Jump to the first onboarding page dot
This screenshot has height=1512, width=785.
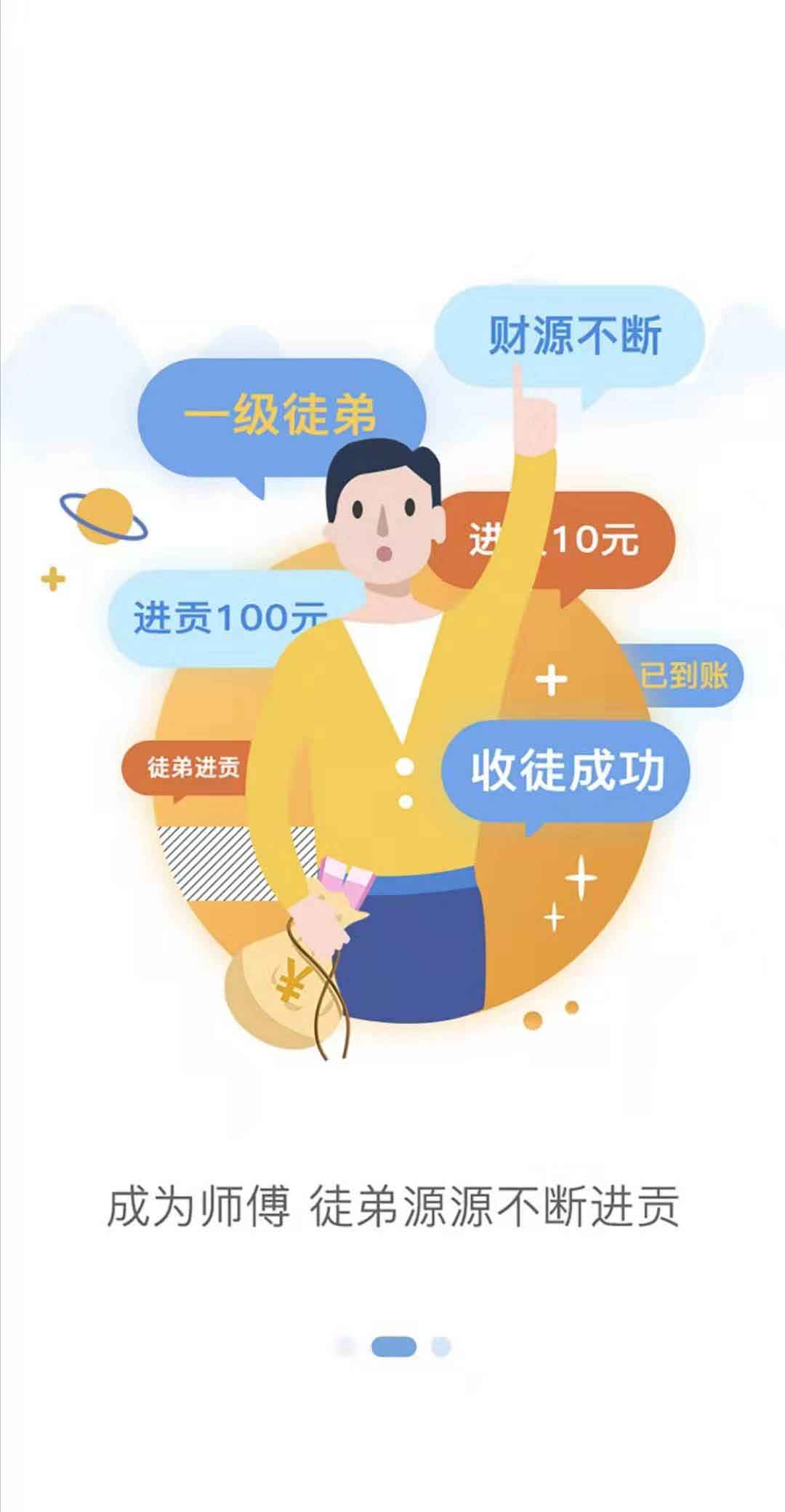coord(346,1346)
